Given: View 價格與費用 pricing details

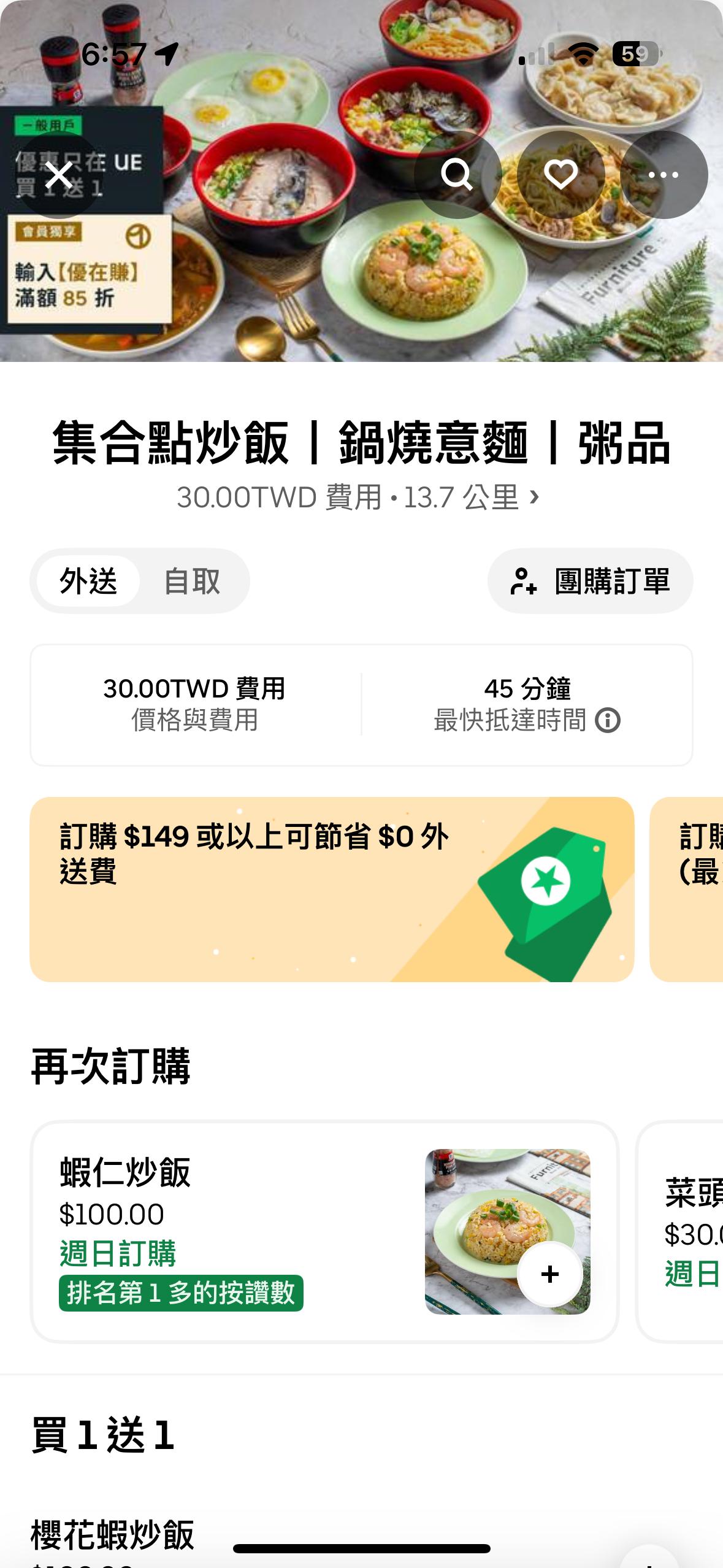Looking at the screenshot, I should (x=195, y=704).
